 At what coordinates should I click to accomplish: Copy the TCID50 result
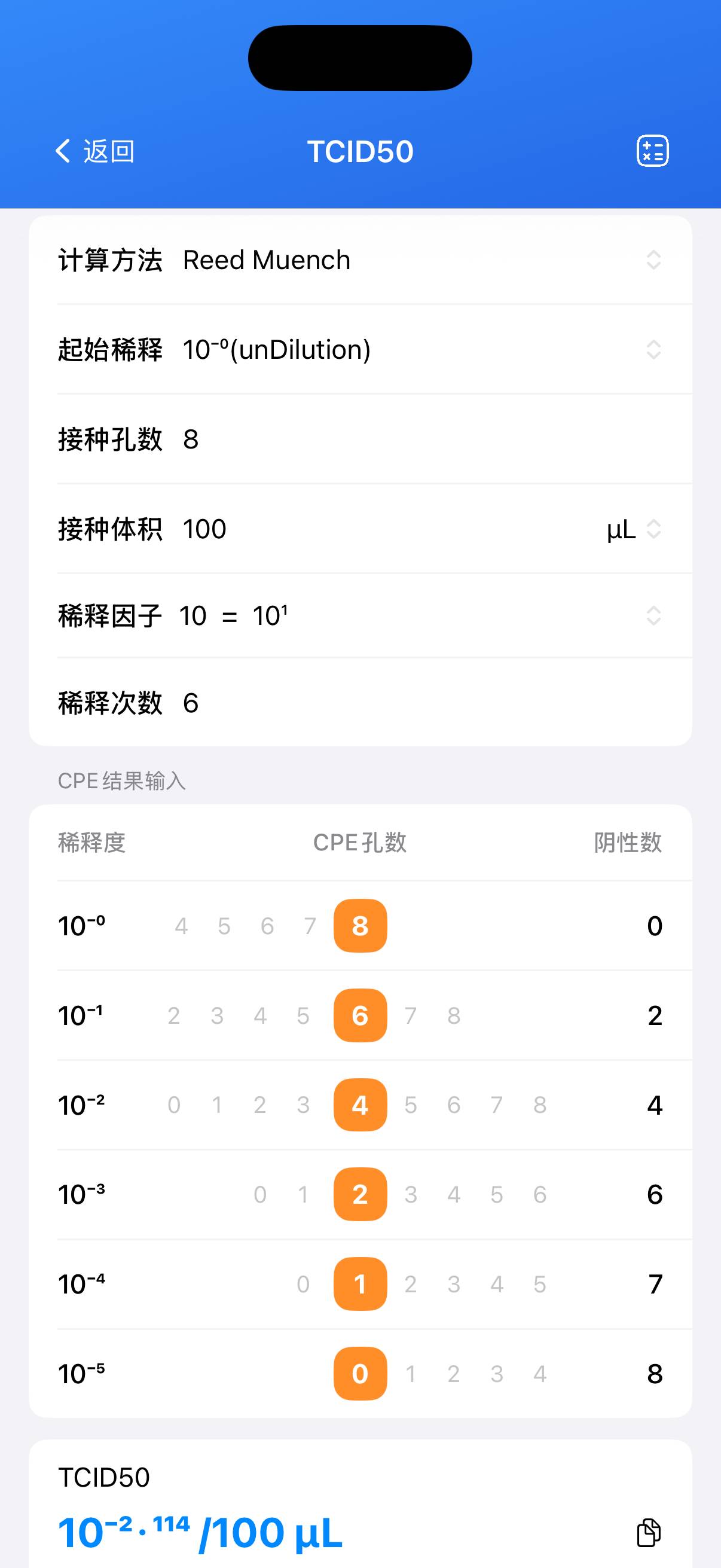pyautogui.click(x=648, y=1532)
